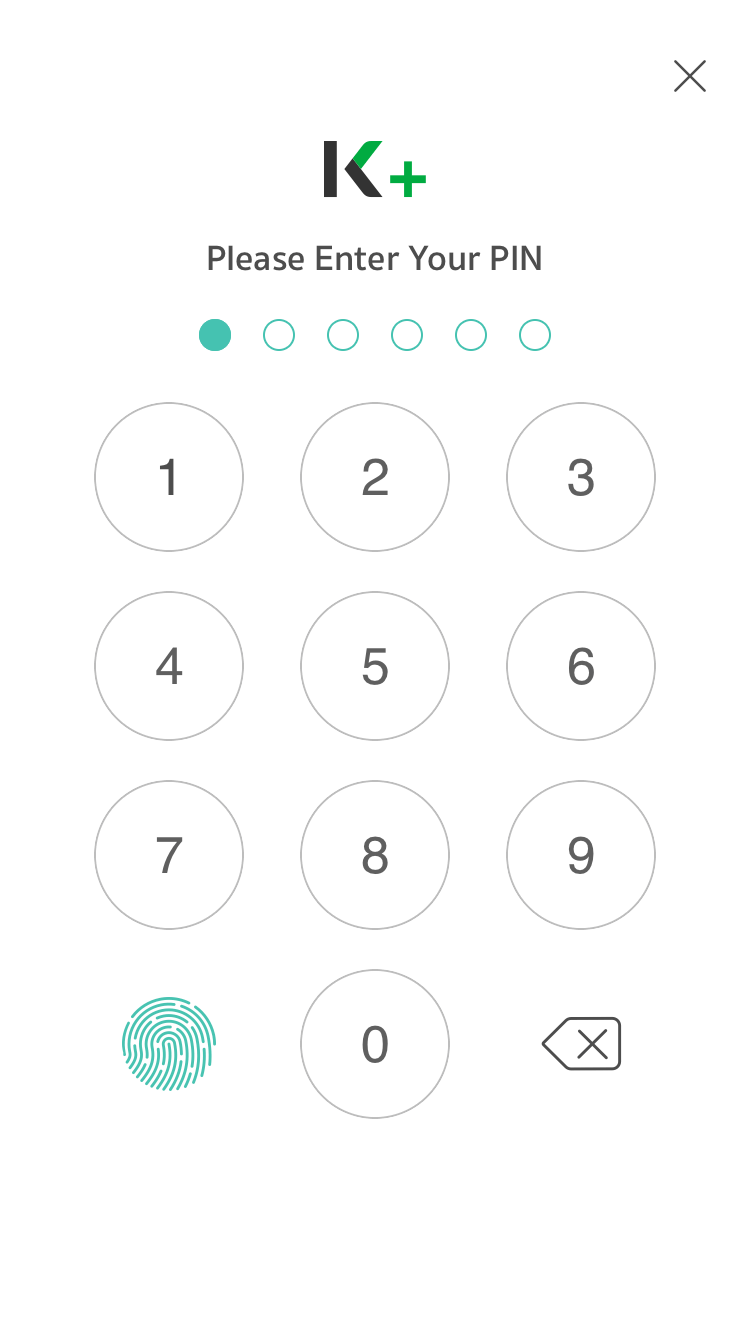Delete the last entered PIN digit

click(x=582, y=1044)
